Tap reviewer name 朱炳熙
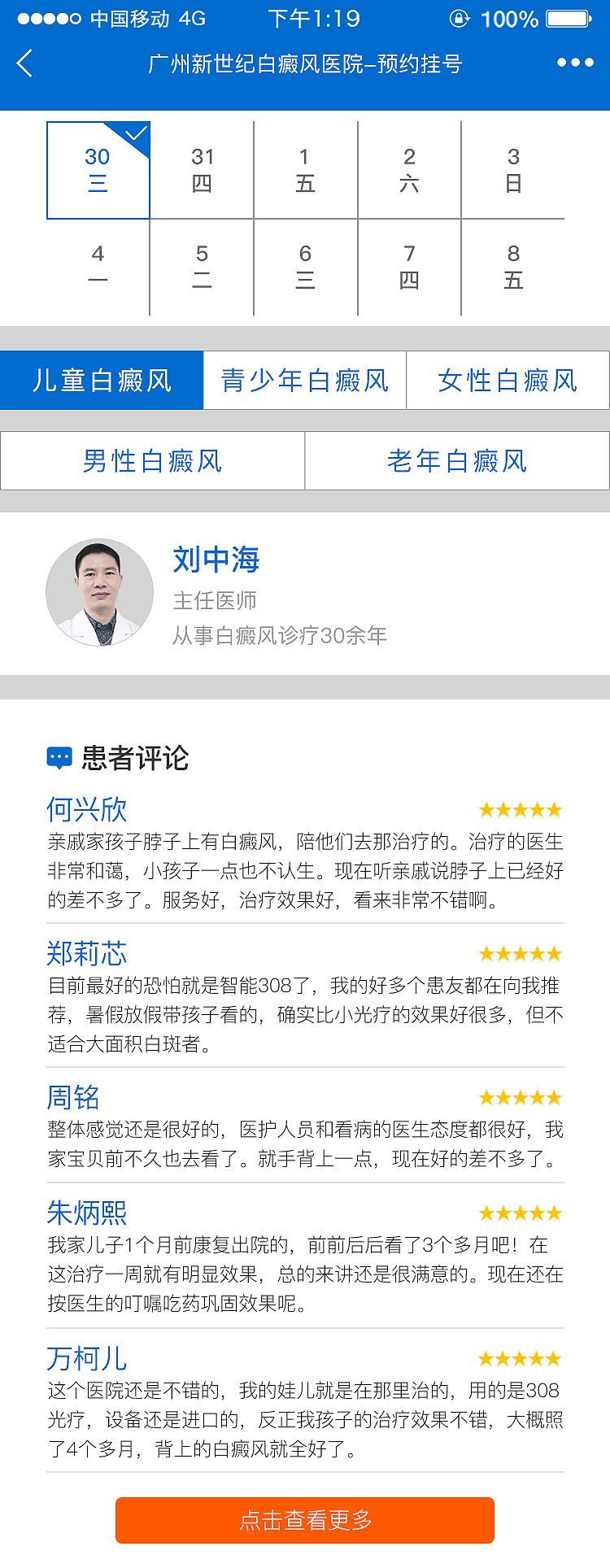 [86, 1212]
